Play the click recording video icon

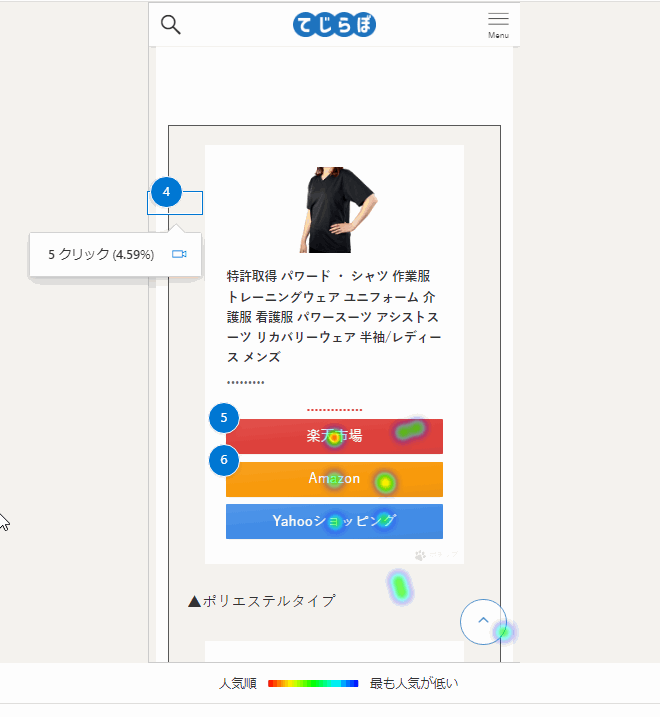click(x=179, y=255)
